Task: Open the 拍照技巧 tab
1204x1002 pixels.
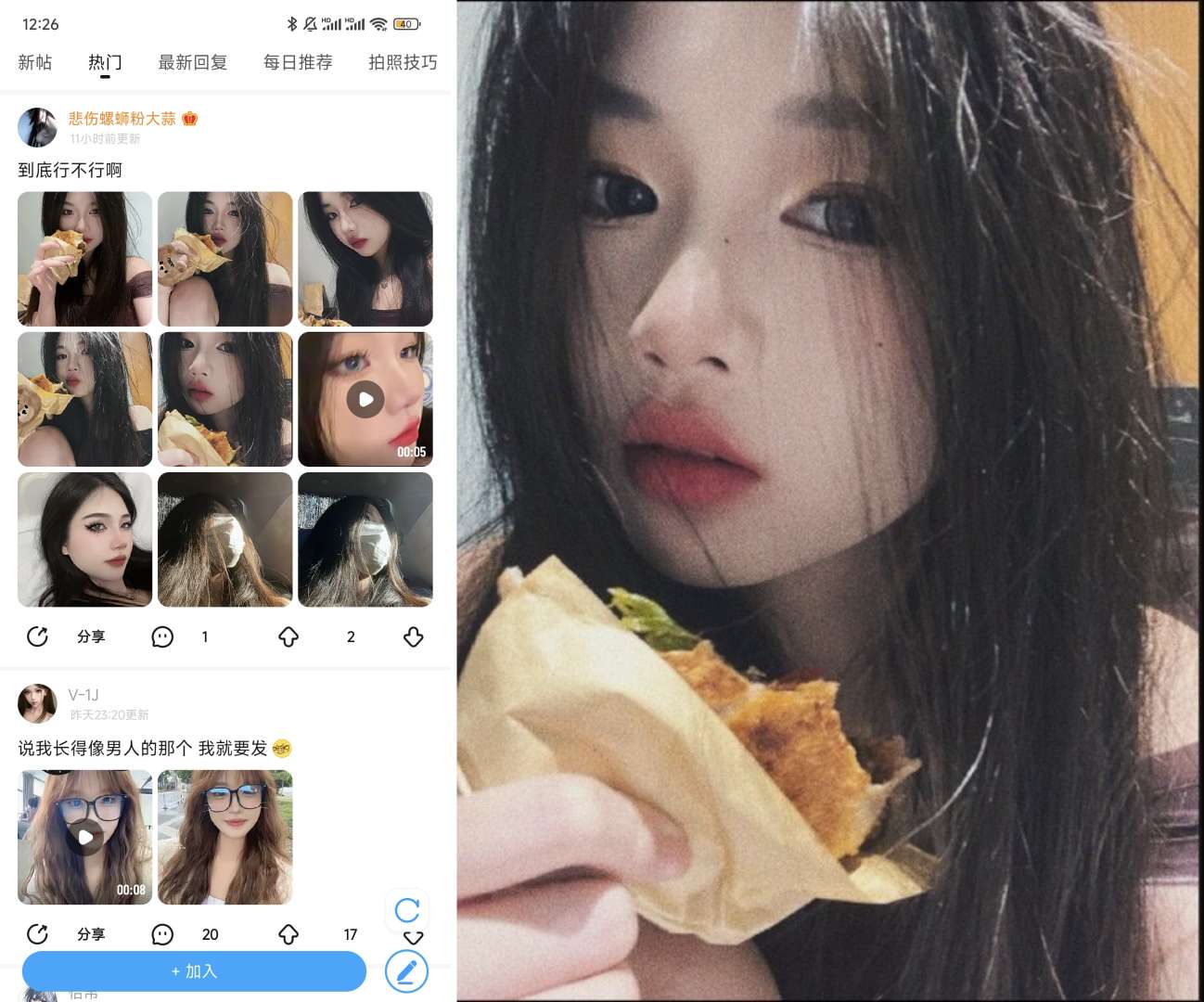Action: [x=402, y=62]
